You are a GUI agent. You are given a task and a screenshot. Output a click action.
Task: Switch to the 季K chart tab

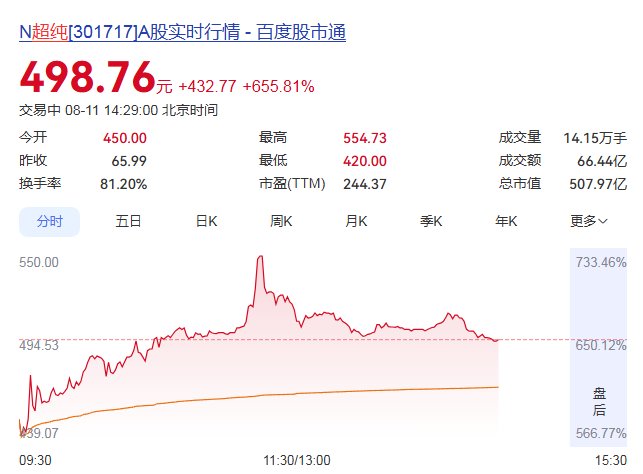click(x=431, y=221)
